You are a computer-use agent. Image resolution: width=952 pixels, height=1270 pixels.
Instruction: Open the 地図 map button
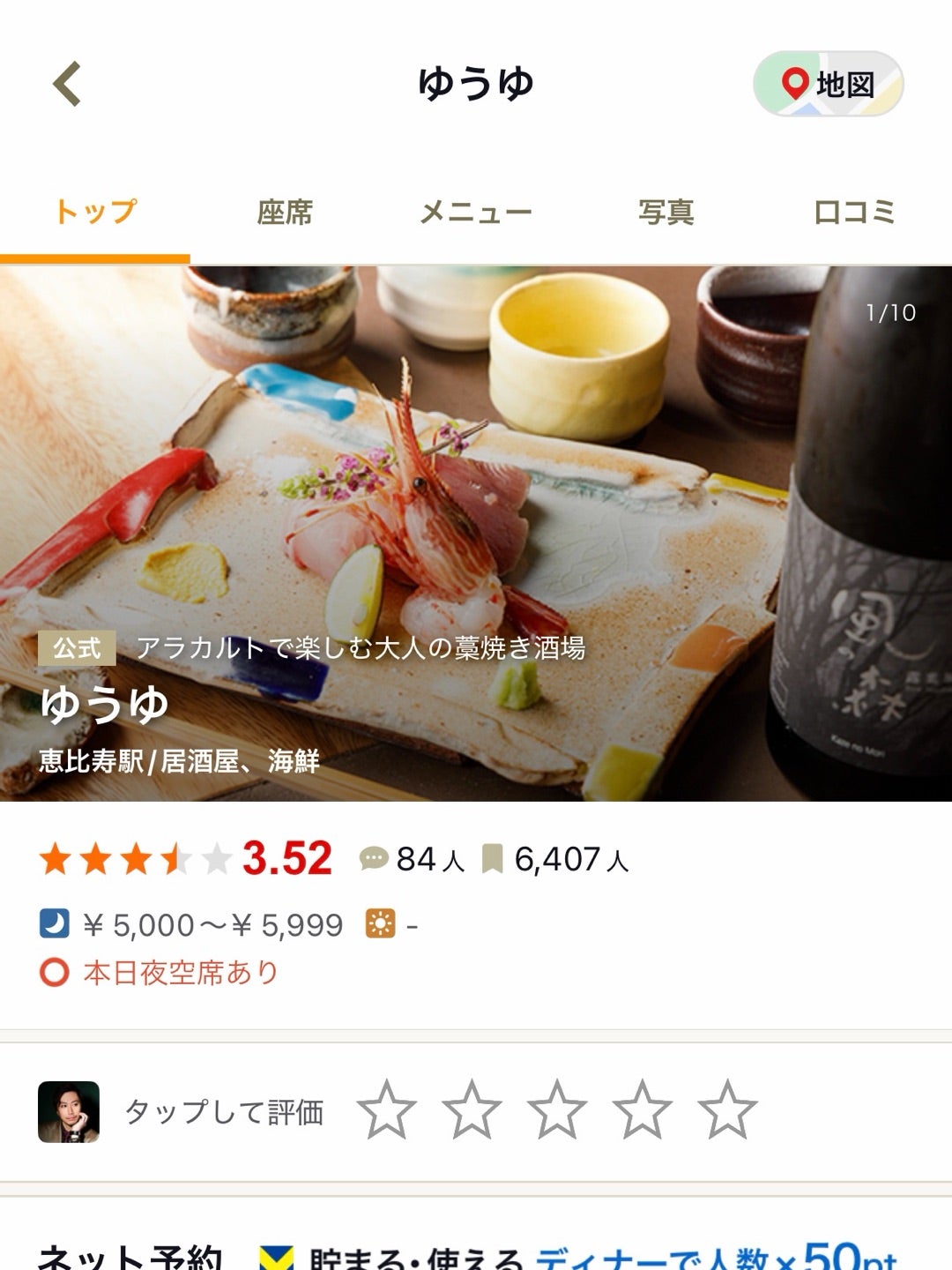828,84
